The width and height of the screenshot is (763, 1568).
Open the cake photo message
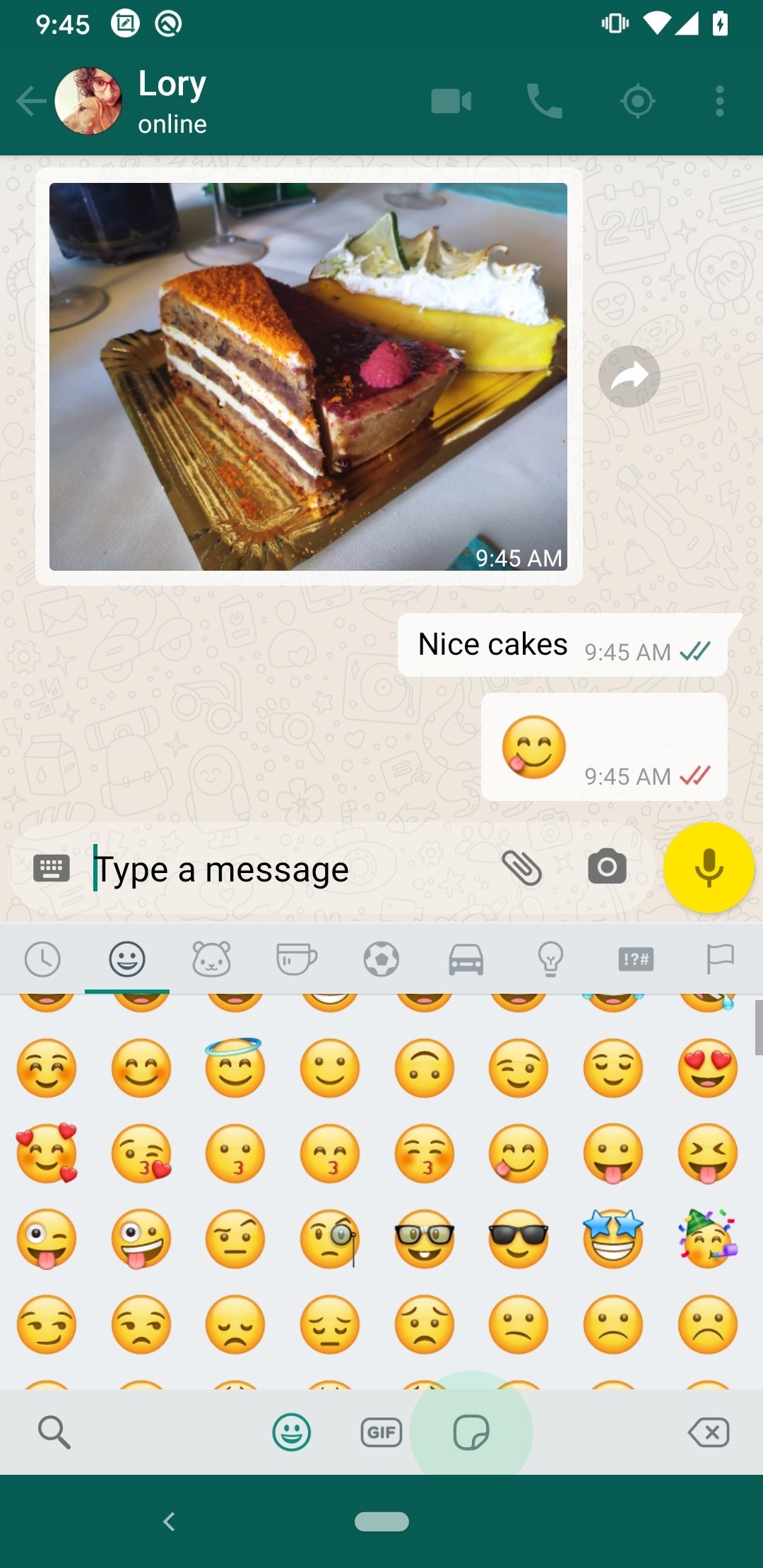point(308,376)
